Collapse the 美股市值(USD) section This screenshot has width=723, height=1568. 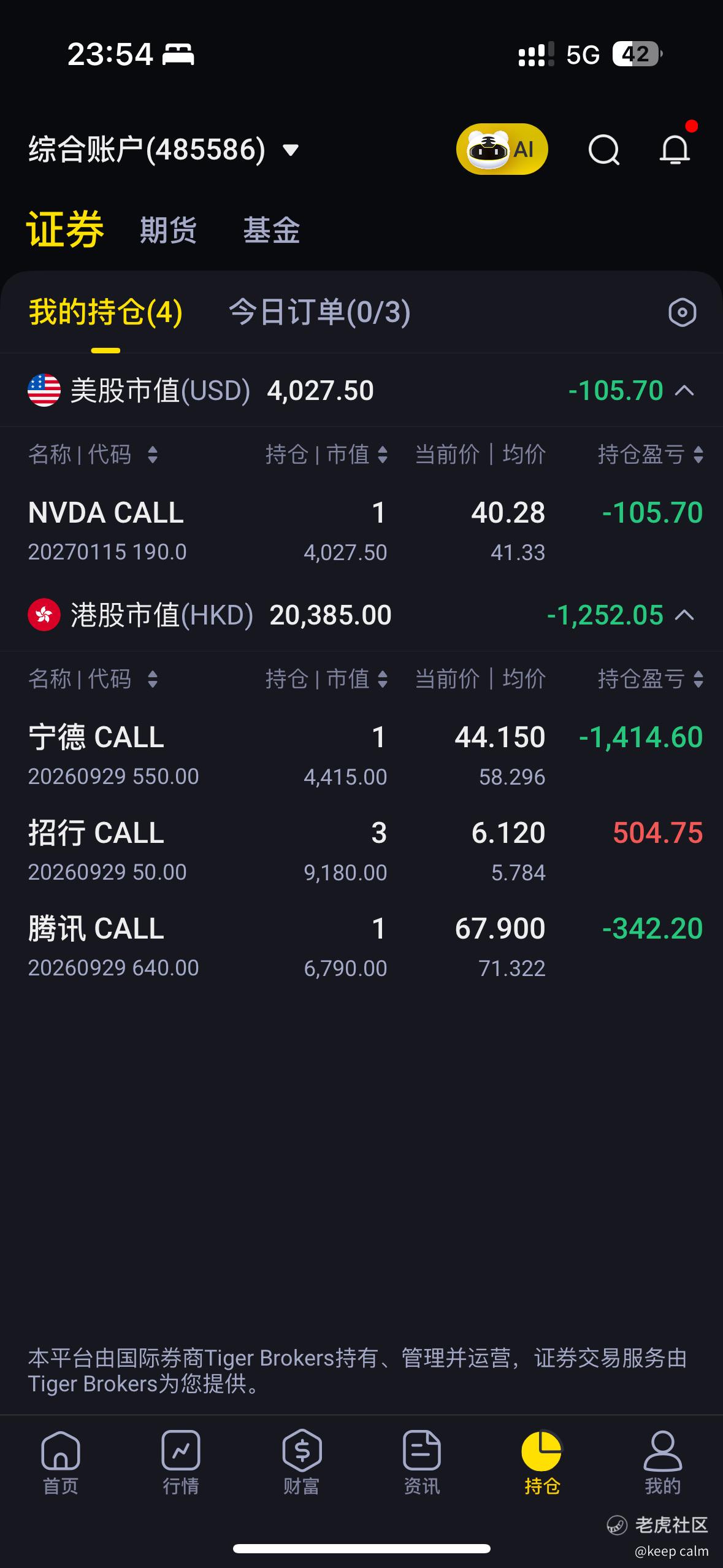[684, 391]
